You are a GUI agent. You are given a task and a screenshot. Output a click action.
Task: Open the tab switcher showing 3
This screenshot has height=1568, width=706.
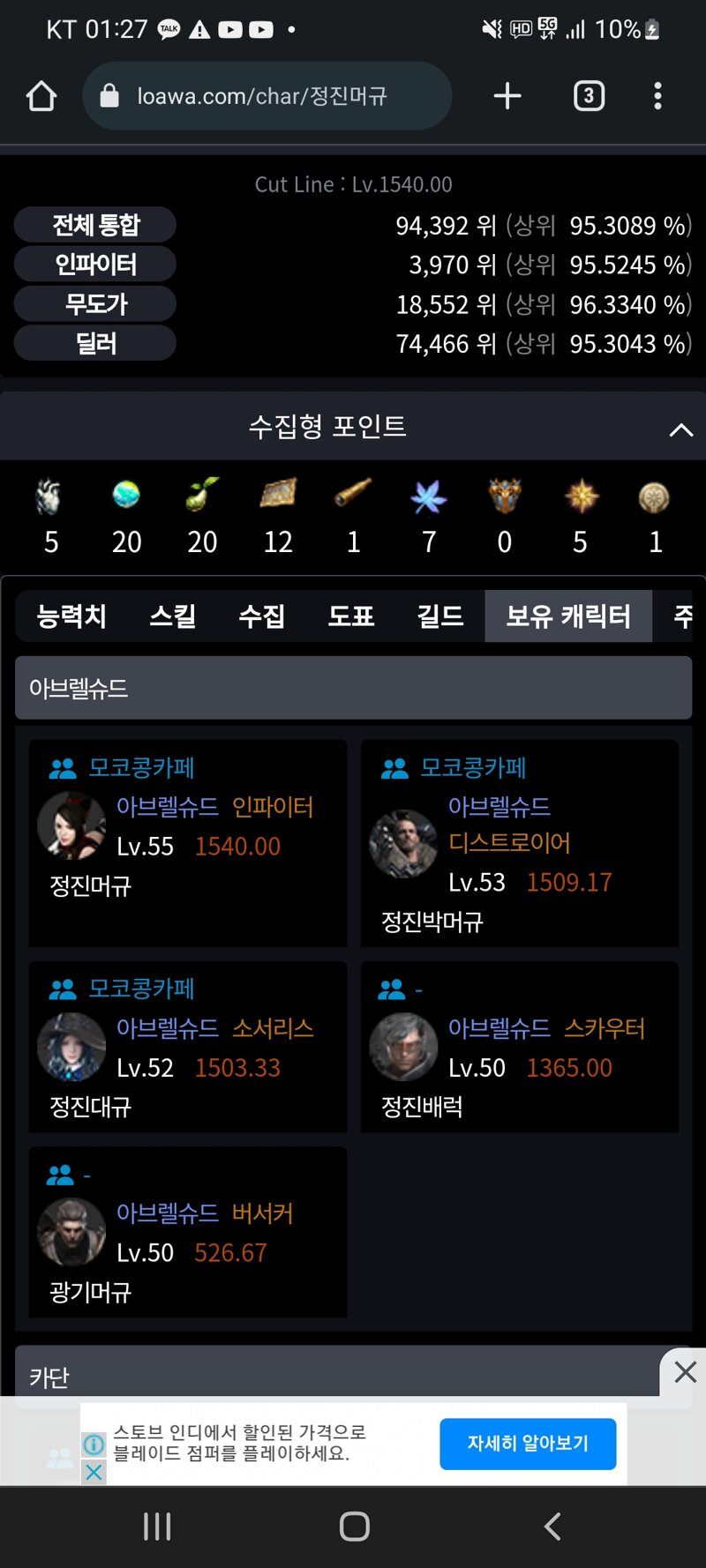[x=589, y=96]
